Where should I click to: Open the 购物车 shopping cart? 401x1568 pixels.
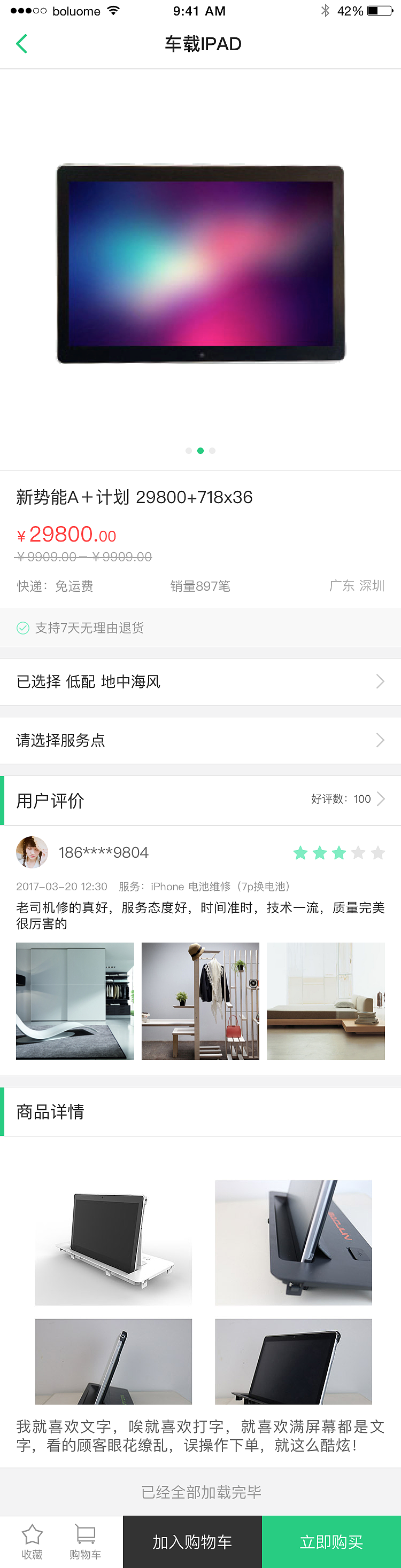click(x=86, y=1541)
